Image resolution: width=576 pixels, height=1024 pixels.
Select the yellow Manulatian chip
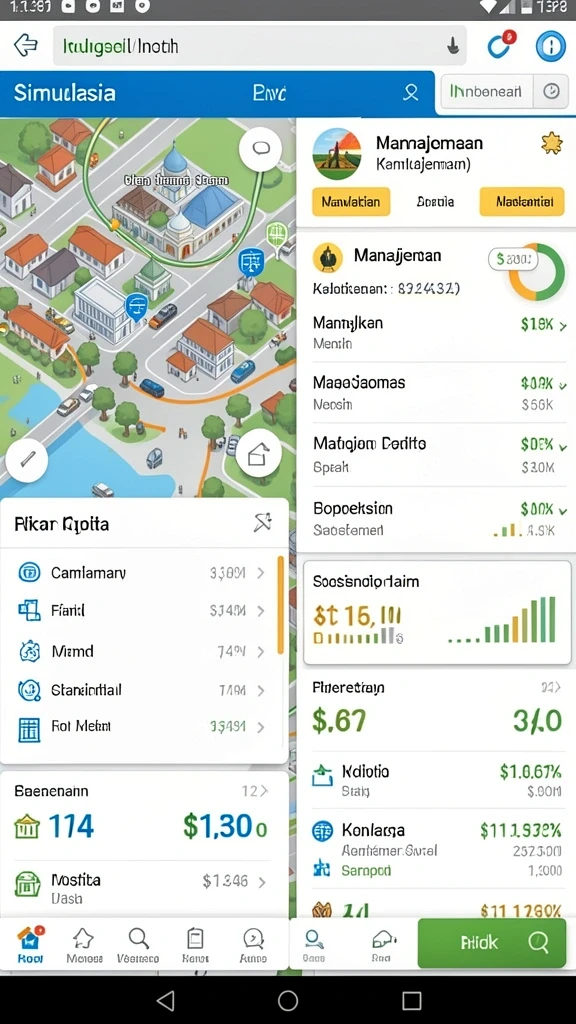351,202
